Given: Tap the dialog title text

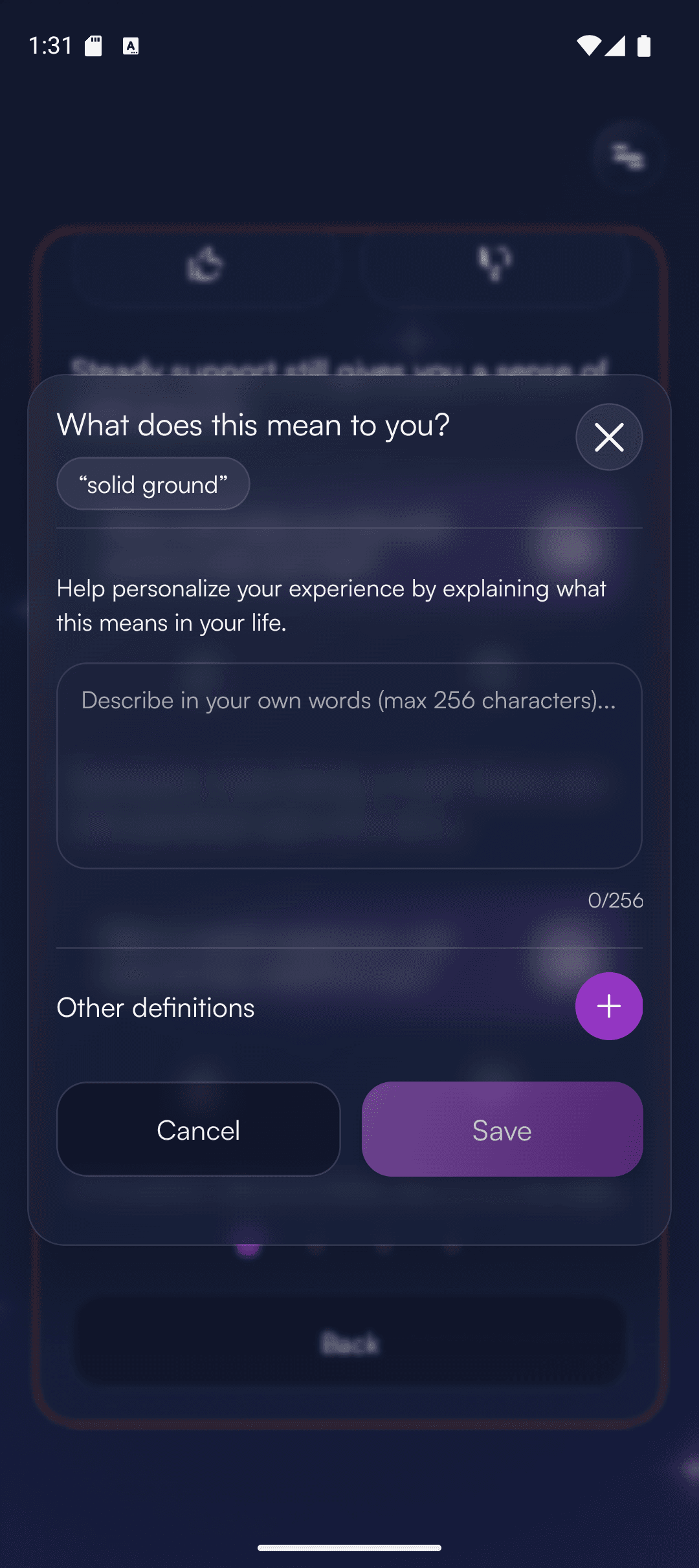Looking at the screenshot, I should coord(252,425).
